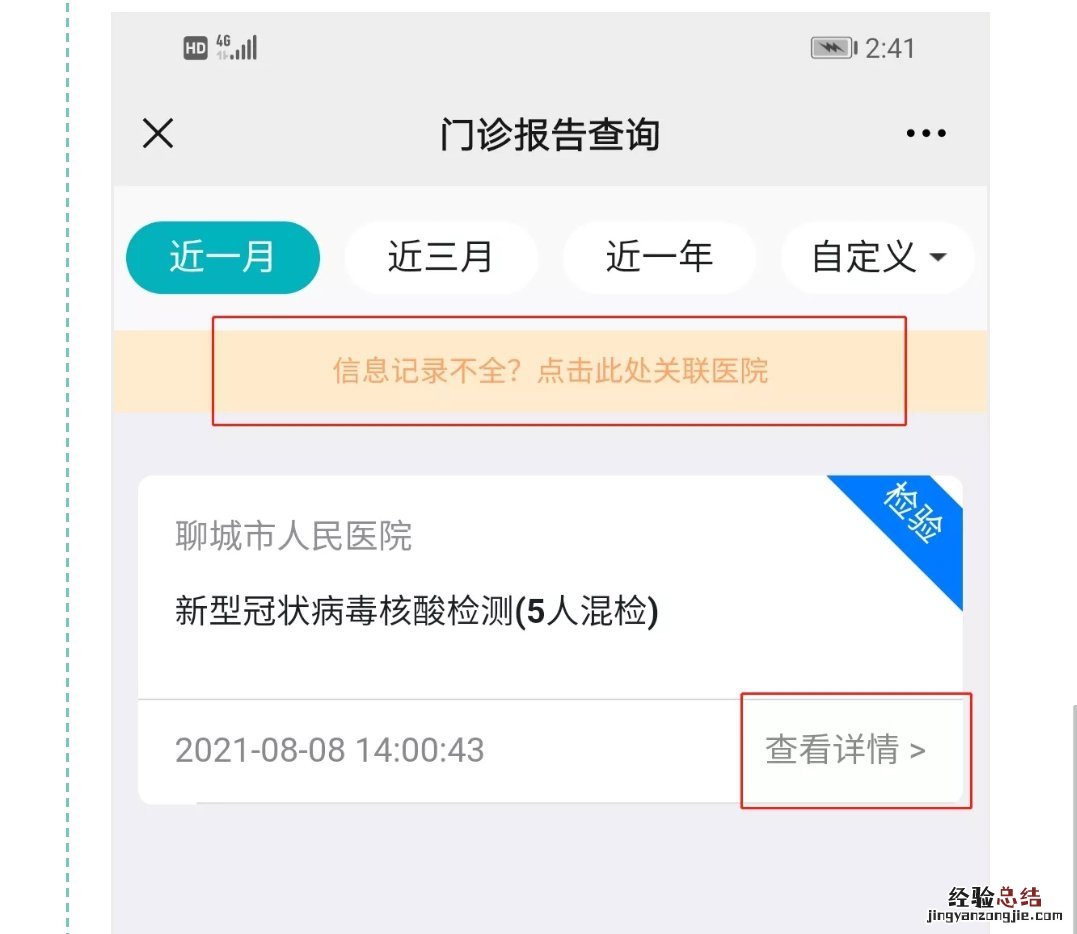Image resolution: width=1077 pixels, height=934 pixels.
Task: Open the three-dot overflow menu
Action: tap(925, 134)
